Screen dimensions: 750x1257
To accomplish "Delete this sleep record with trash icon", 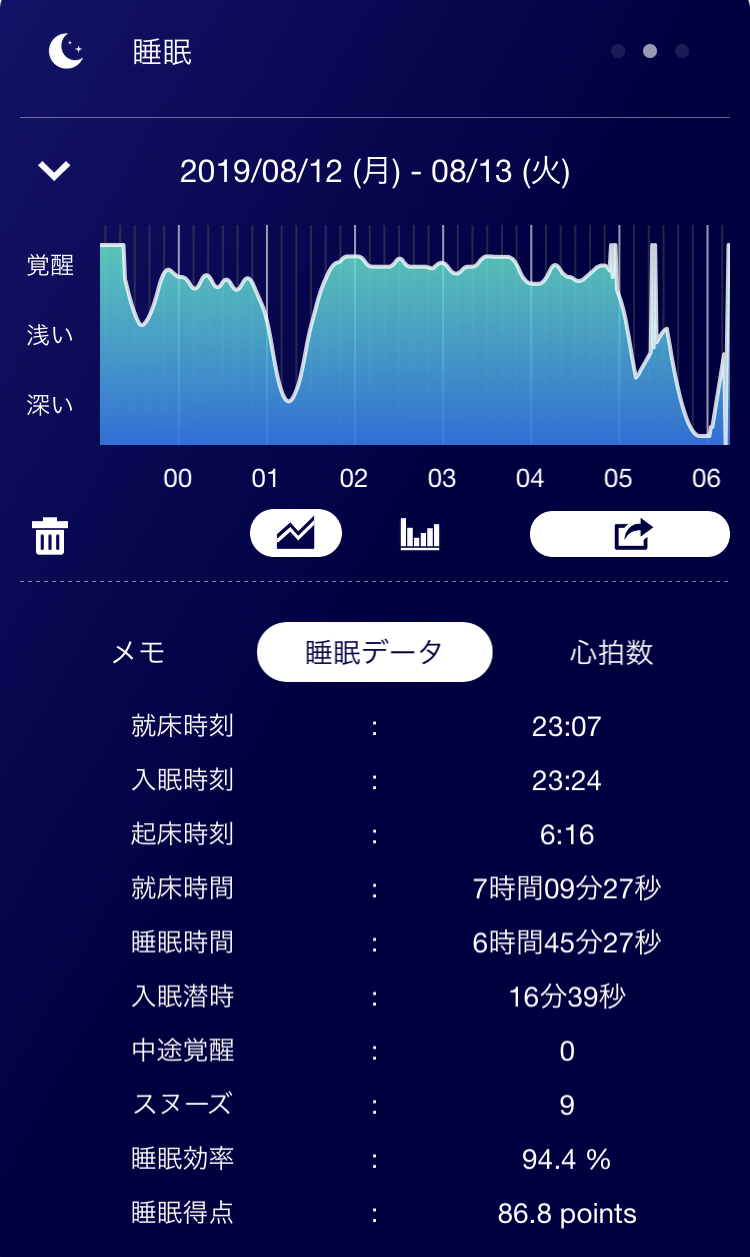I will click(49, 536).
